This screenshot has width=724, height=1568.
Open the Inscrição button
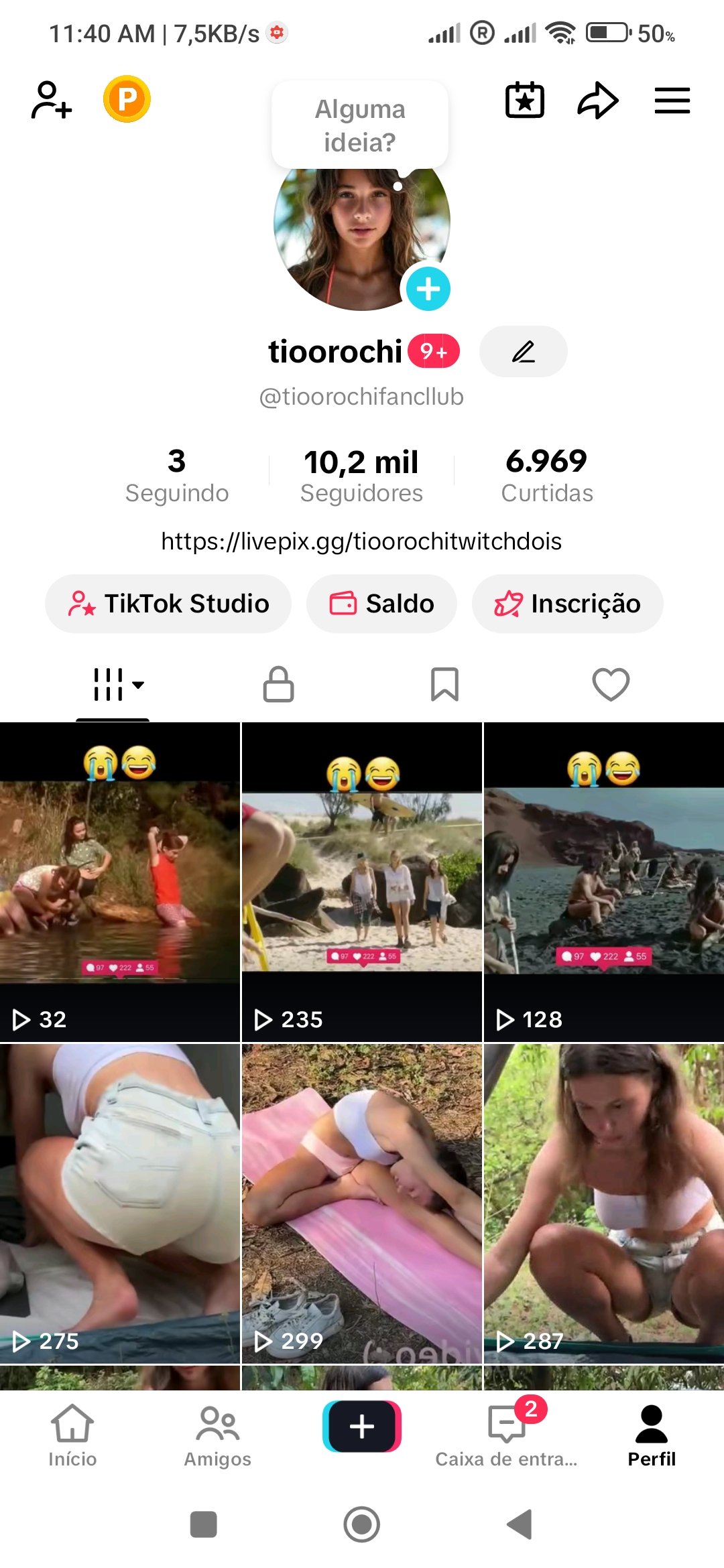tap(568, 603)
